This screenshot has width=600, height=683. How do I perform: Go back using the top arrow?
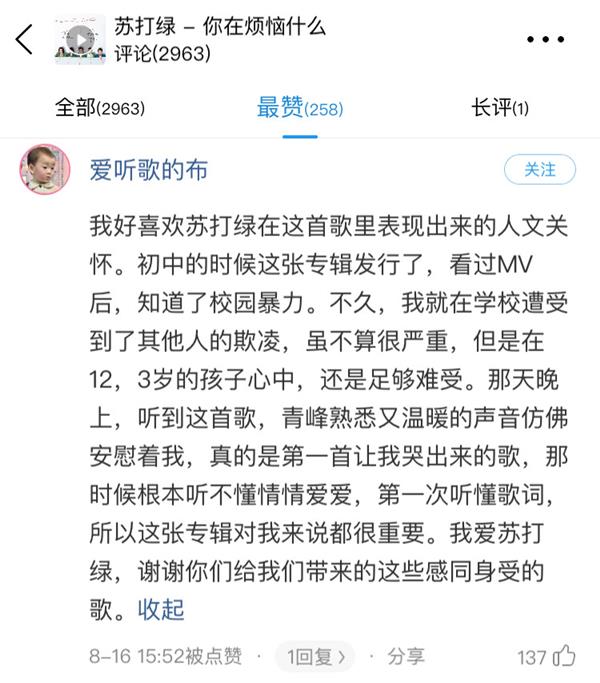pos(25,40)
